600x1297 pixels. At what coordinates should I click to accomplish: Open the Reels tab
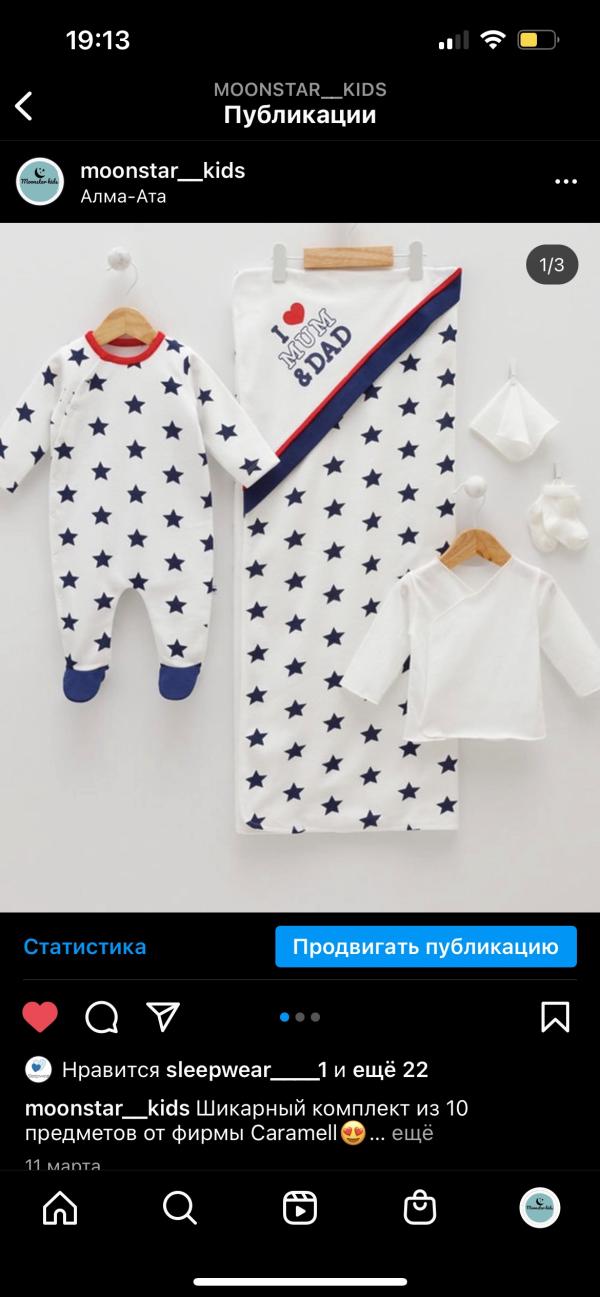click(300, 1208)
